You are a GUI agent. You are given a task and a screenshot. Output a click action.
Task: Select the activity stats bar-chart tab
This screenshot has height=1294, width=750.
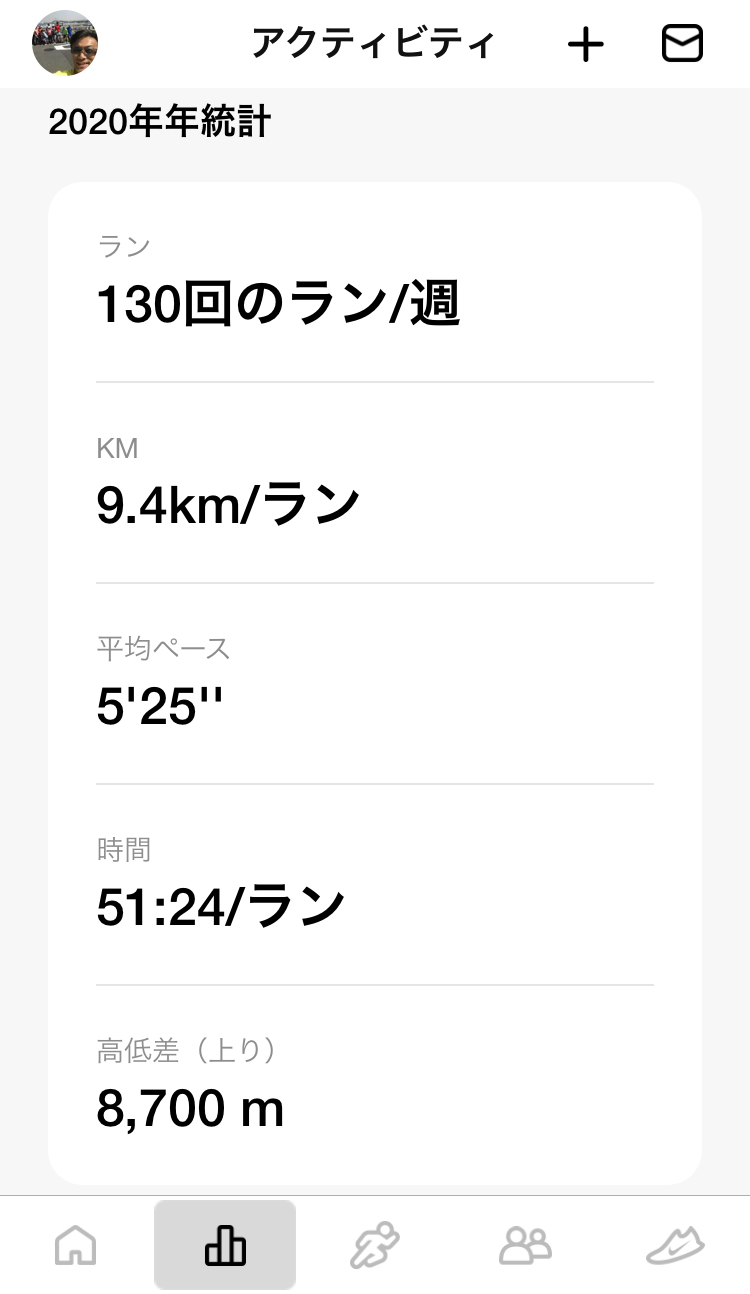(x=225, y=1245)
